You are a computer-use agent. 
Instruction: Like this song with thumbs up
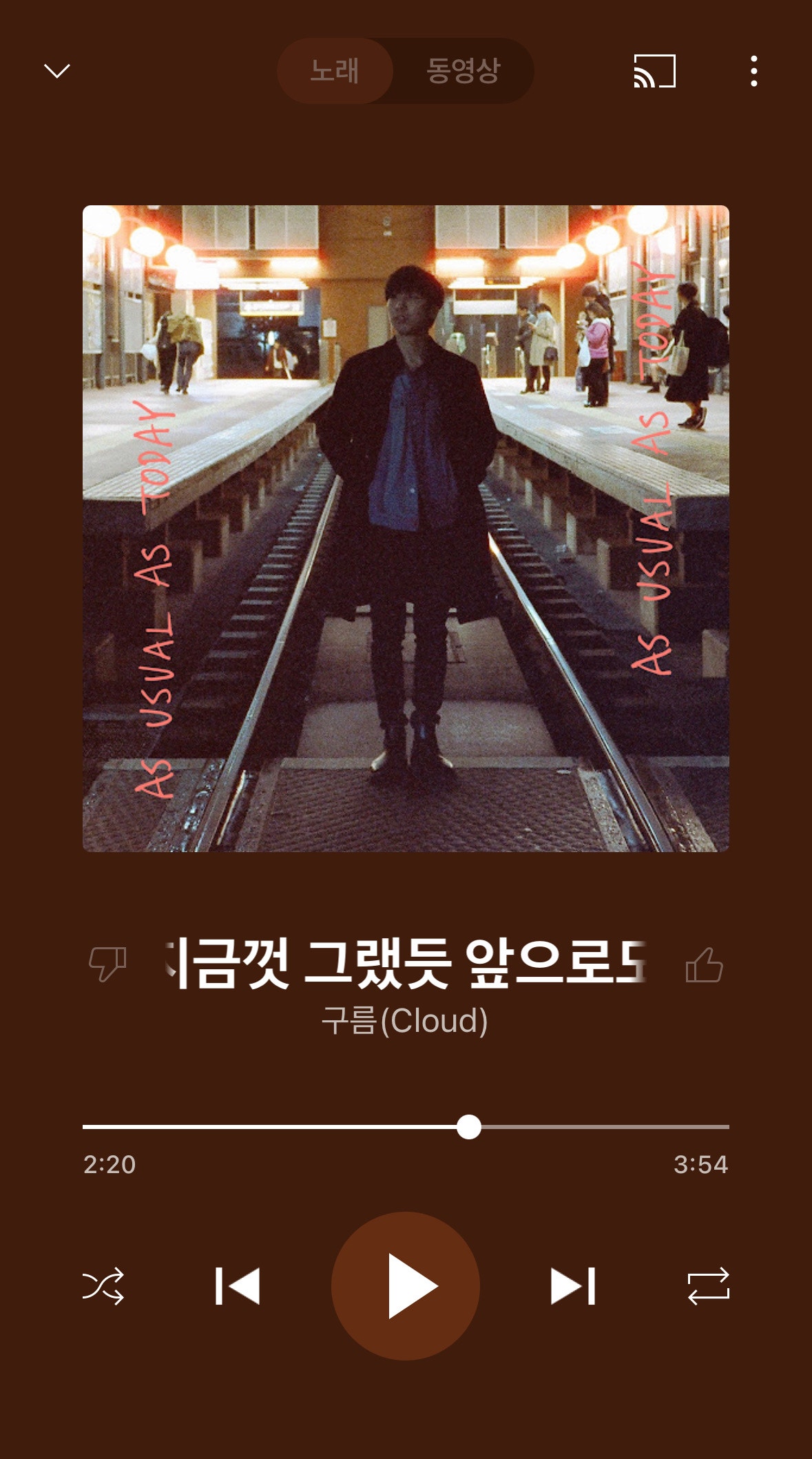[x=704, y=964]
